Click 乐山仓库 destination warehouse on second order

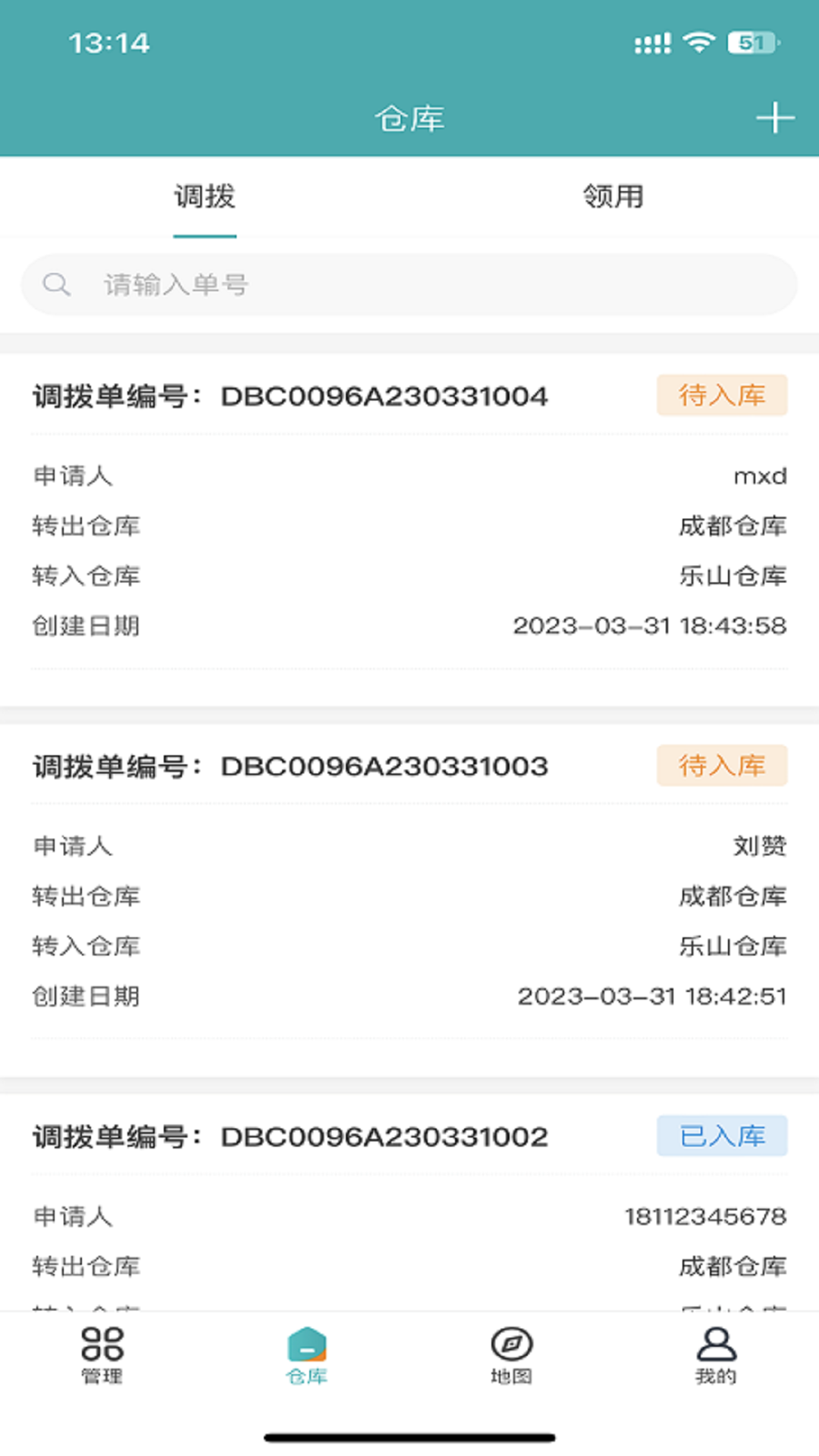point(733,946)
